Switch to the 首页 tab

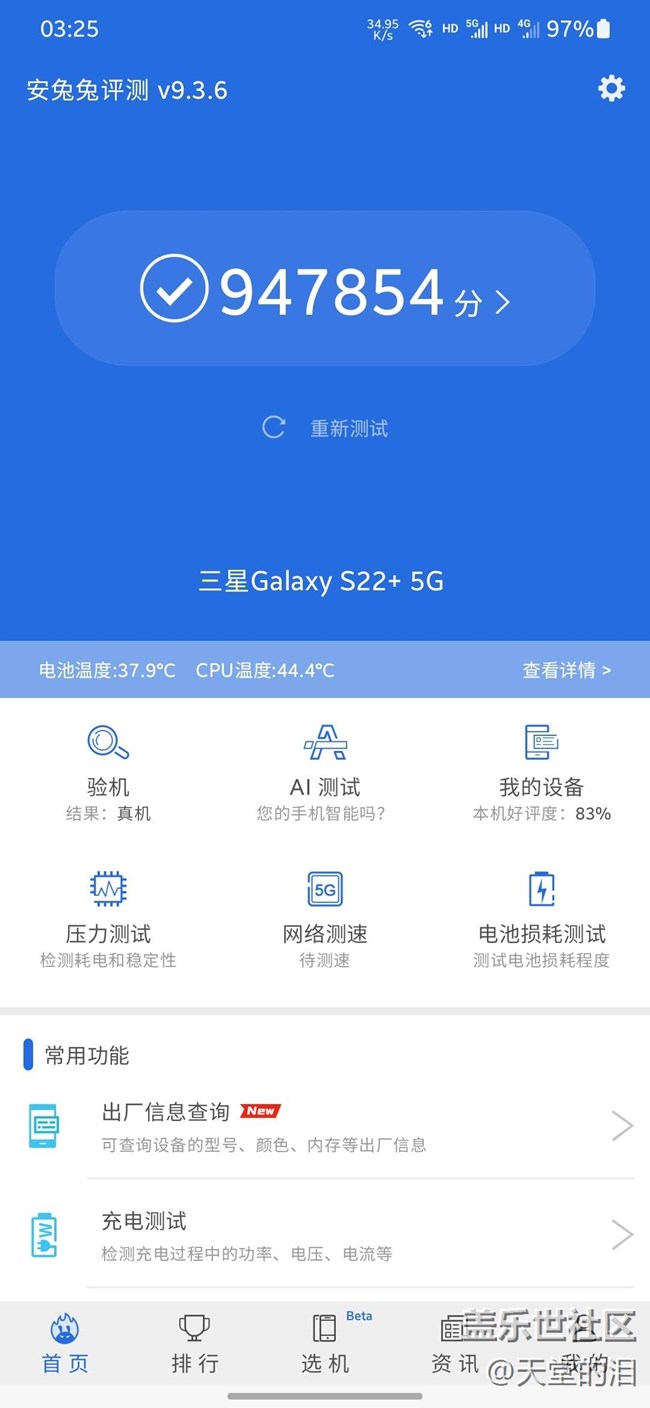(x=65, y=1344)
